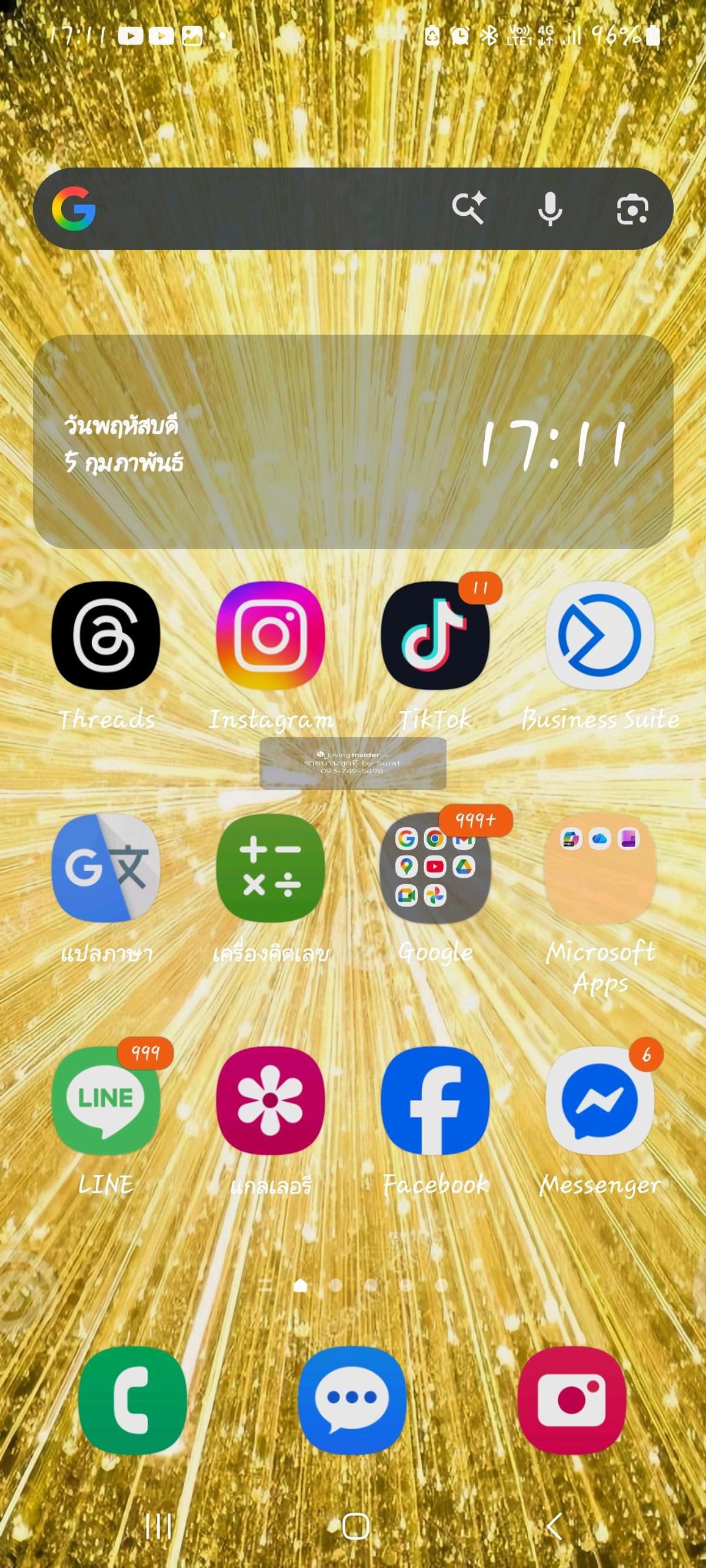706x1568 pixels.
Task: Launch the Facebook app
Action: coord(435,1100)
